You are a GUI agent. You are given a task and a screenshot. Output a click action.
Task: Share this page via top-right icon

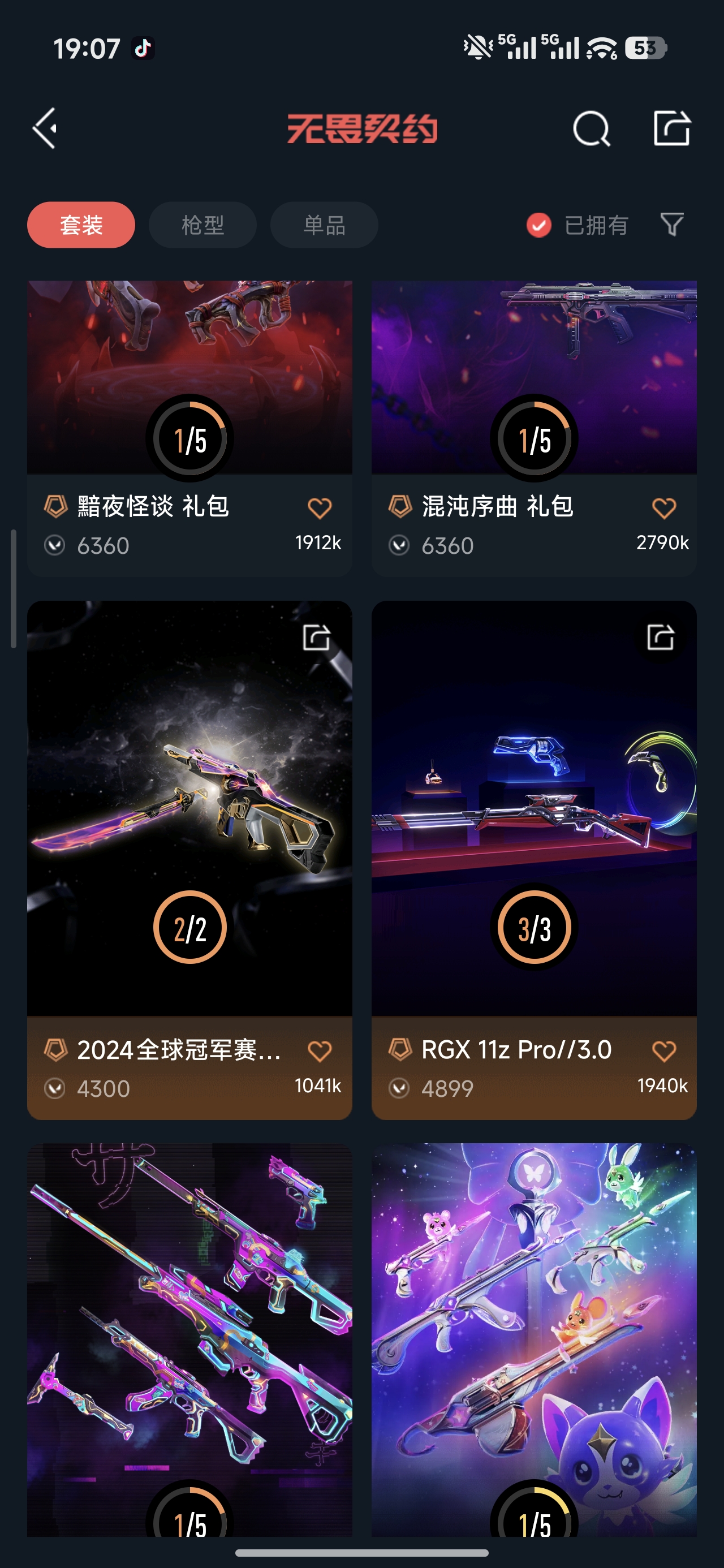click(x=671, y=128)
